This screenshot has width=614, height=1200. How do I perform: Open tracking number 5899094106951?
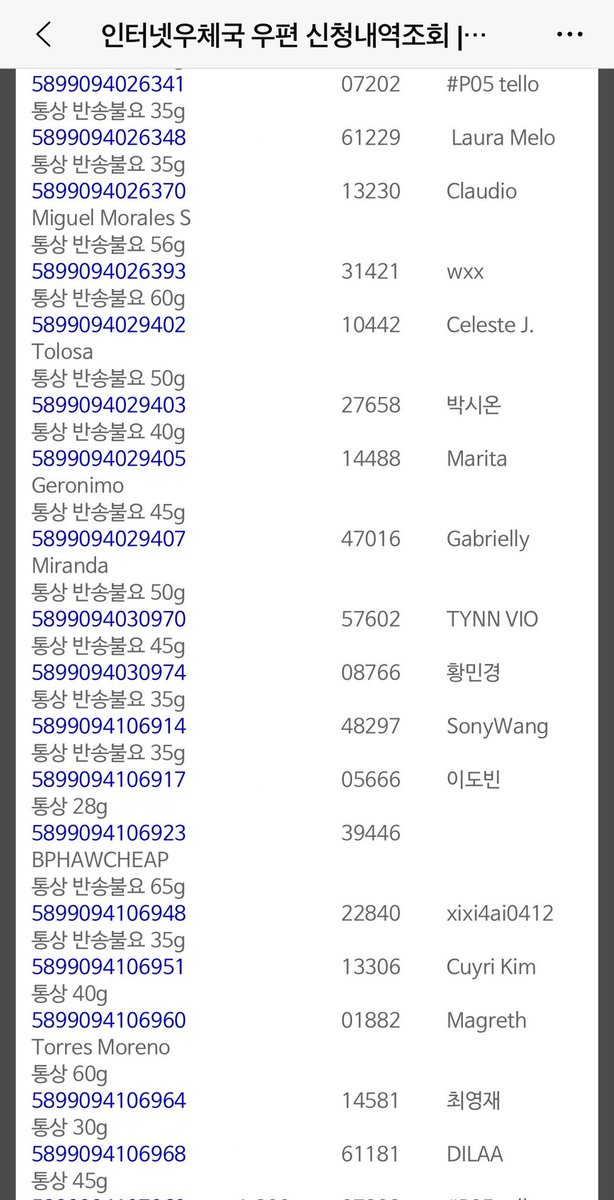click(109, 967)
